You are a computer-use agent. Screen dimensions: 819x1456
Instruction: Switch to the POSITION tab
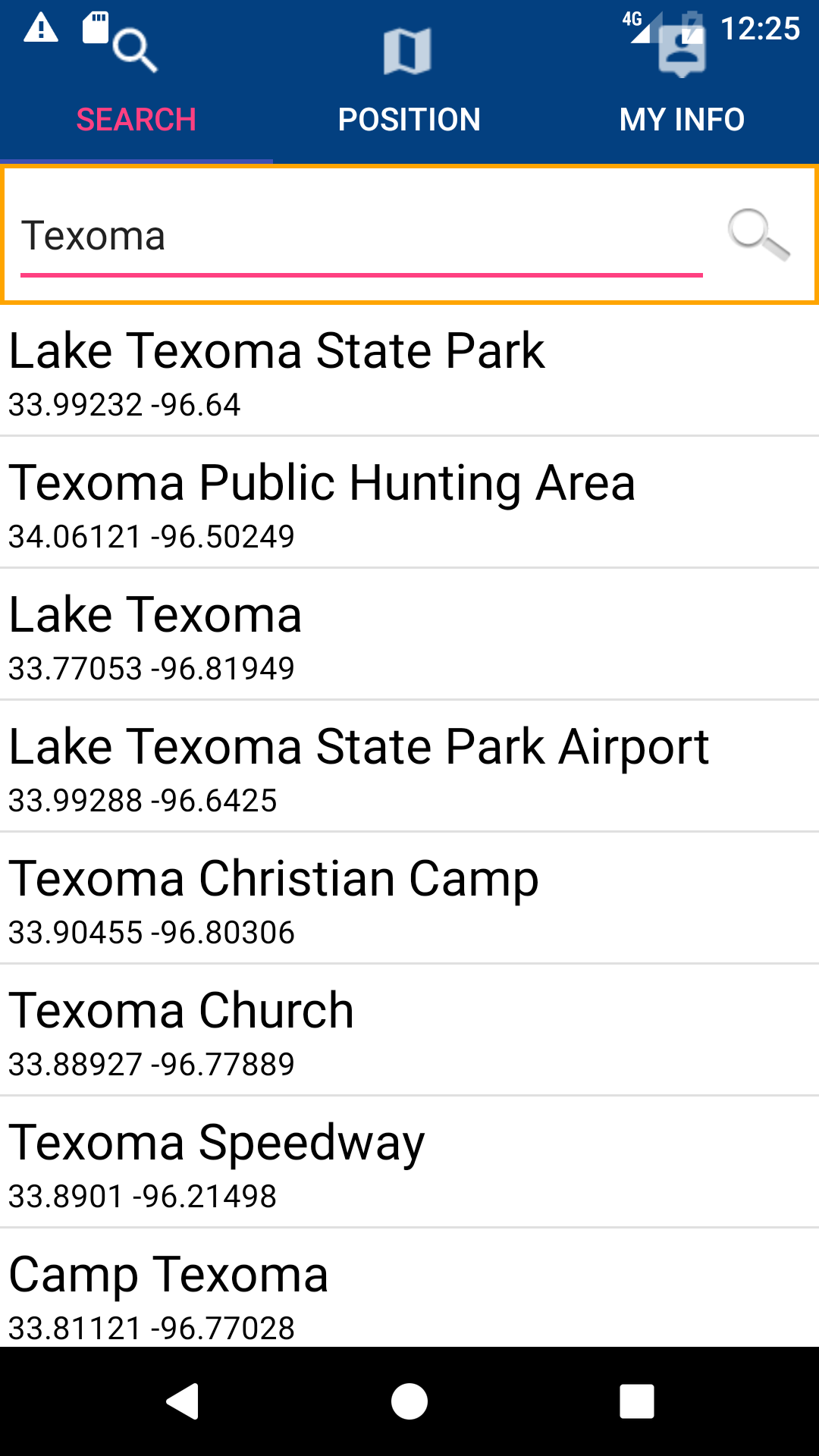tap(409, 119)
